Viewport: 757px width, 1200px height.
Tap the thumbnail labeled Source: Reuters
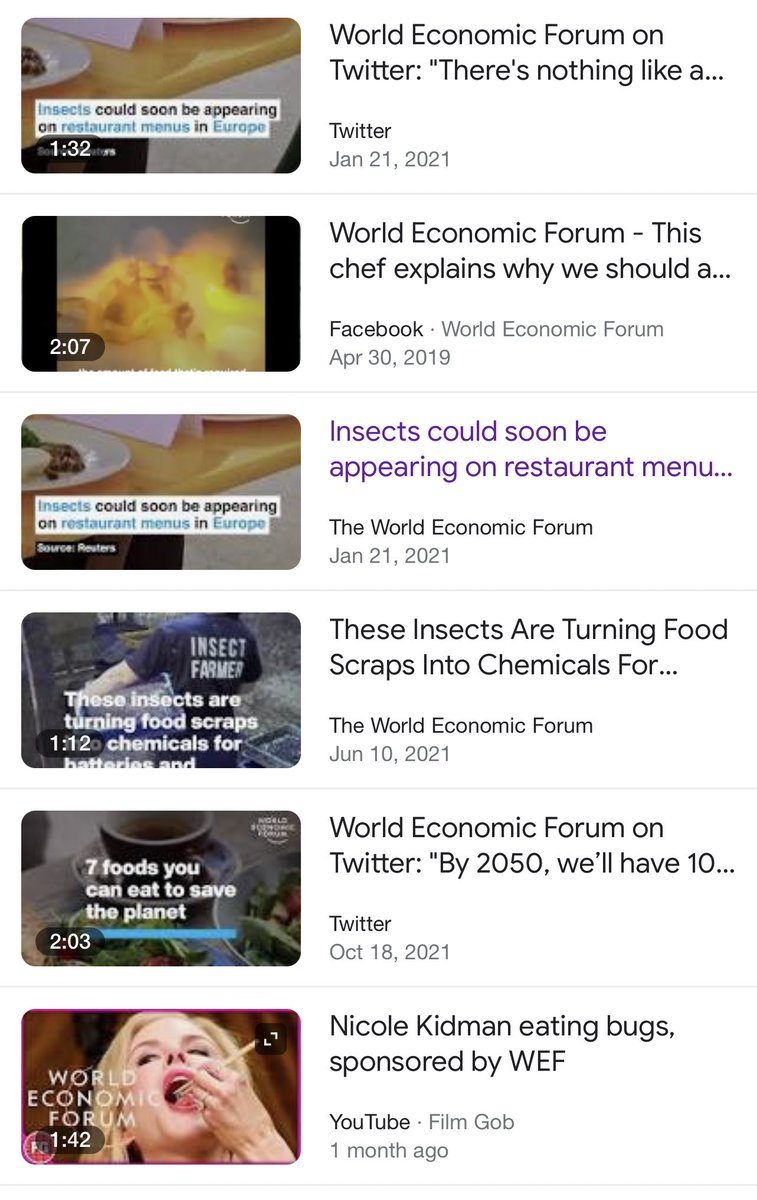161,491
